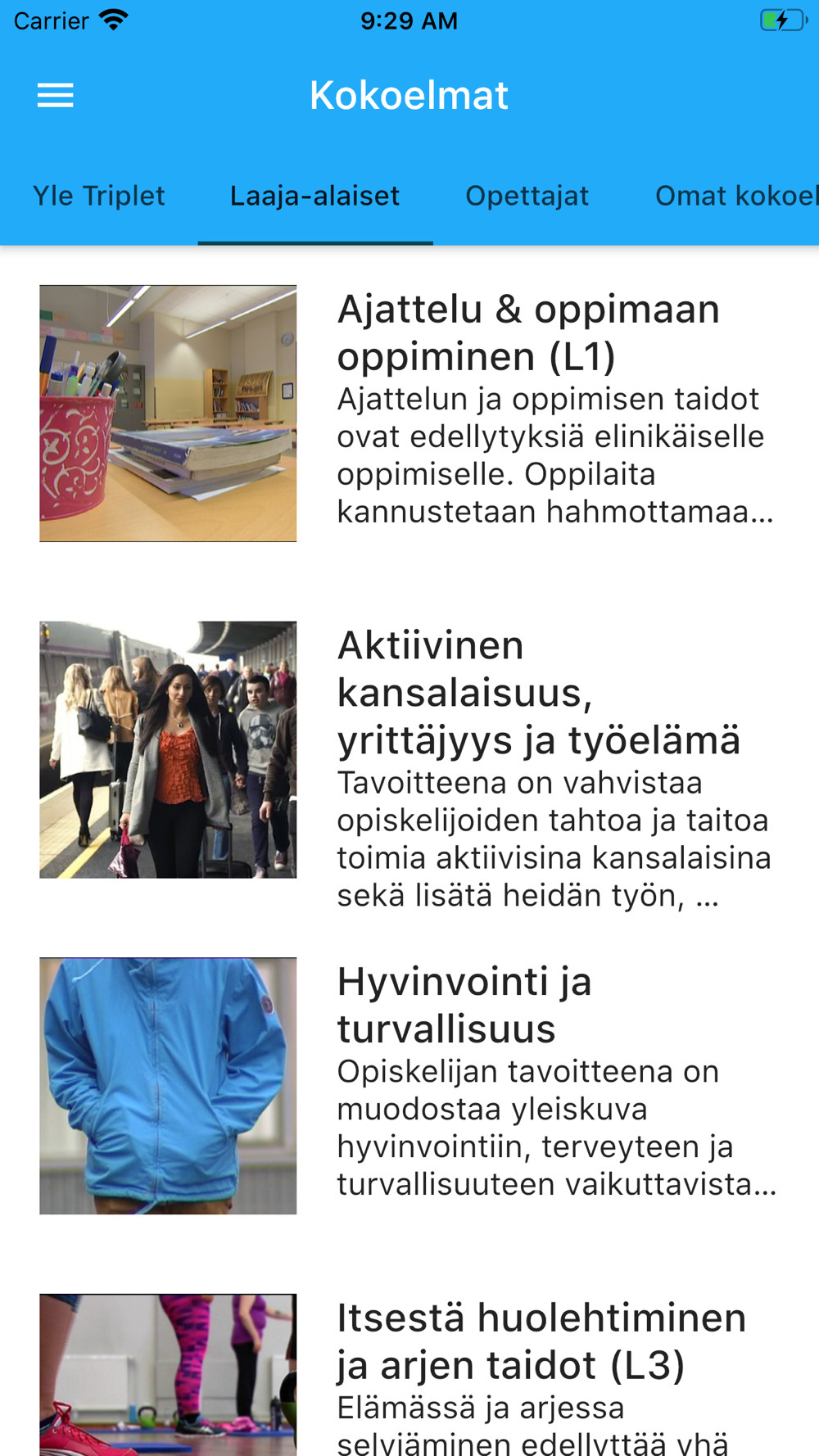The height and width of the screenshot is (1456, 819).
Task: Open Itsestä huolehtiminen ja arjen taidot (L3)
Action: coord(409,1376)
